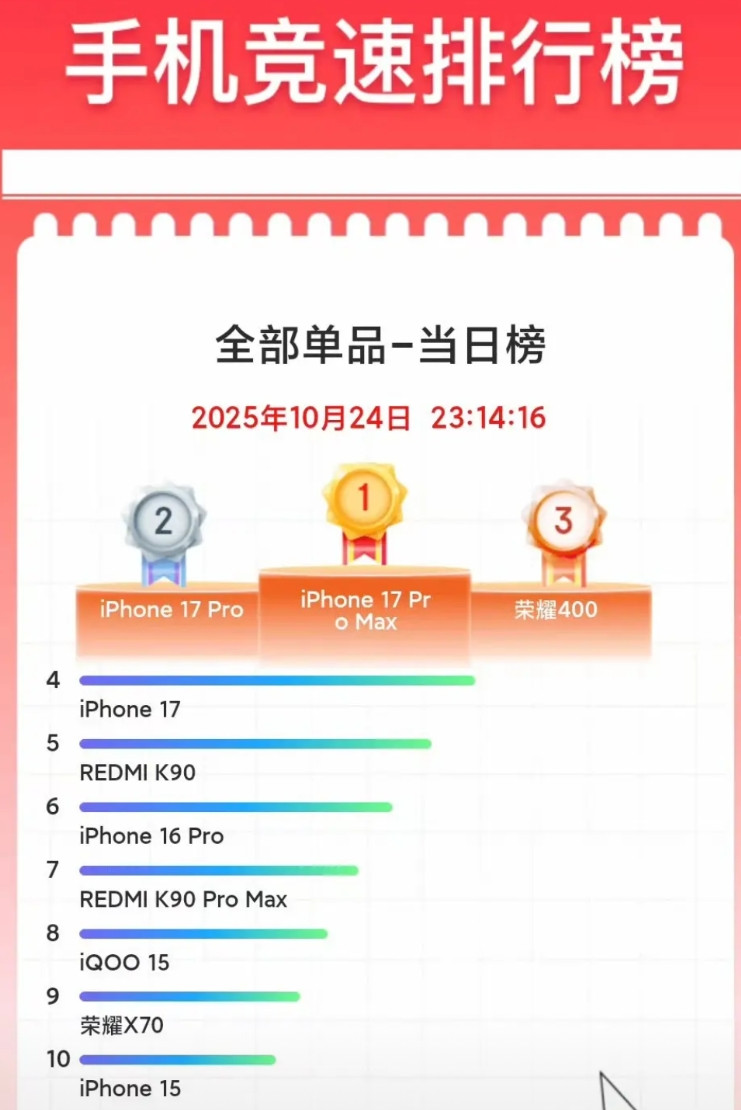Select the REDMI K90 Pro Max entry
This screenshot has width=741, height=1110.
182,900
